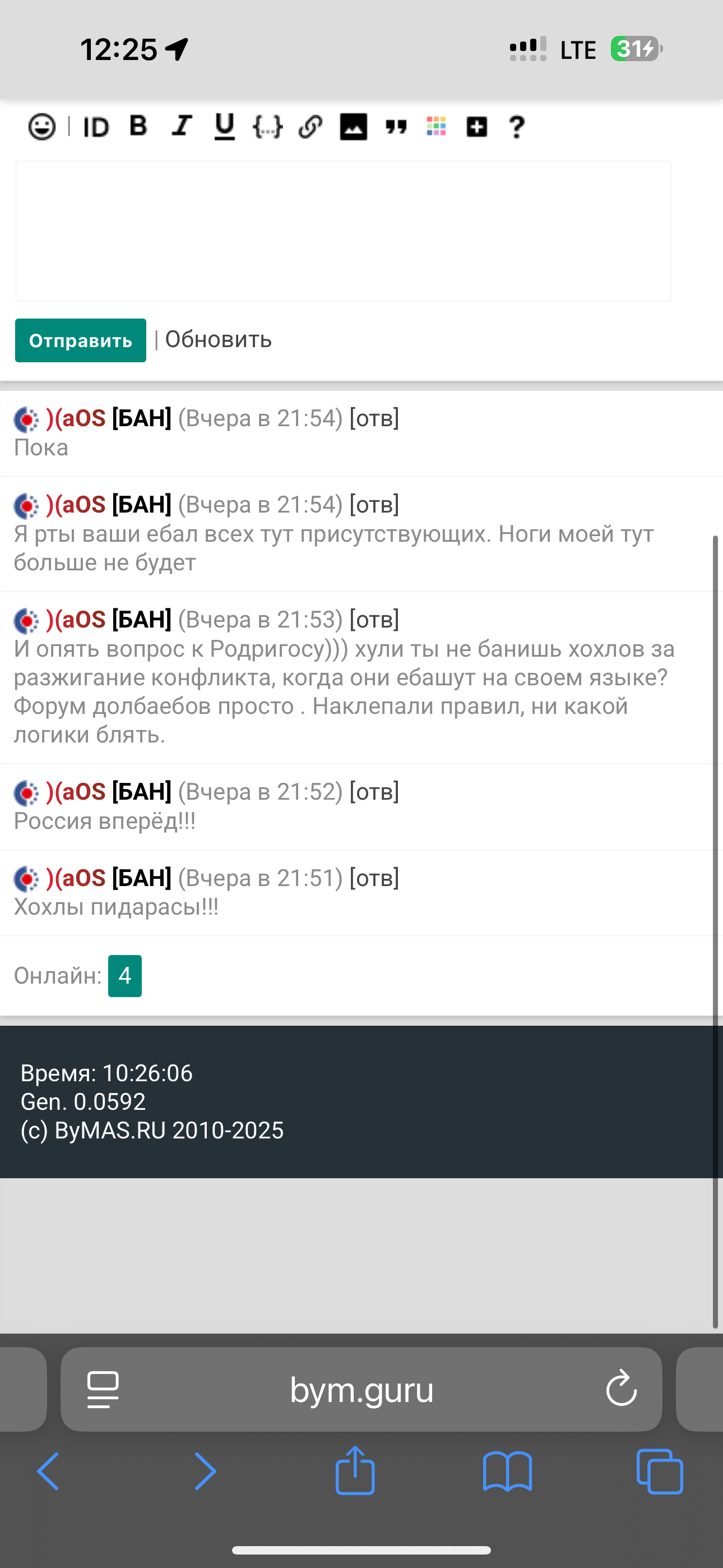Viewport: 723px width, 1568px height.
Task: Apply italic formatting
Action: click(182, 126)
